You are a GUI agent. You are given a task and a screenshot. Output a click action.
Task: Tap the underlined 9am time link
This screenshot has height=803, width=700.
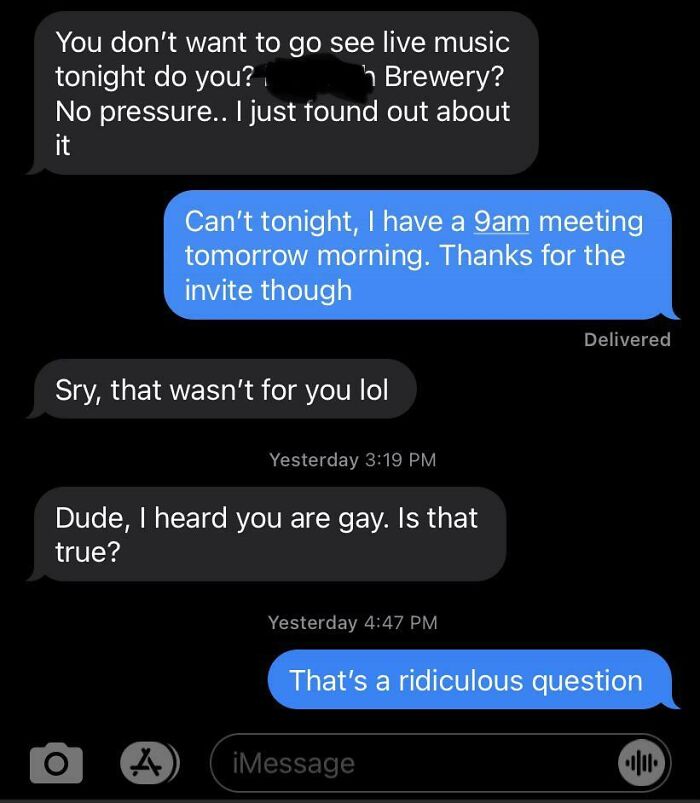(501, 221)
